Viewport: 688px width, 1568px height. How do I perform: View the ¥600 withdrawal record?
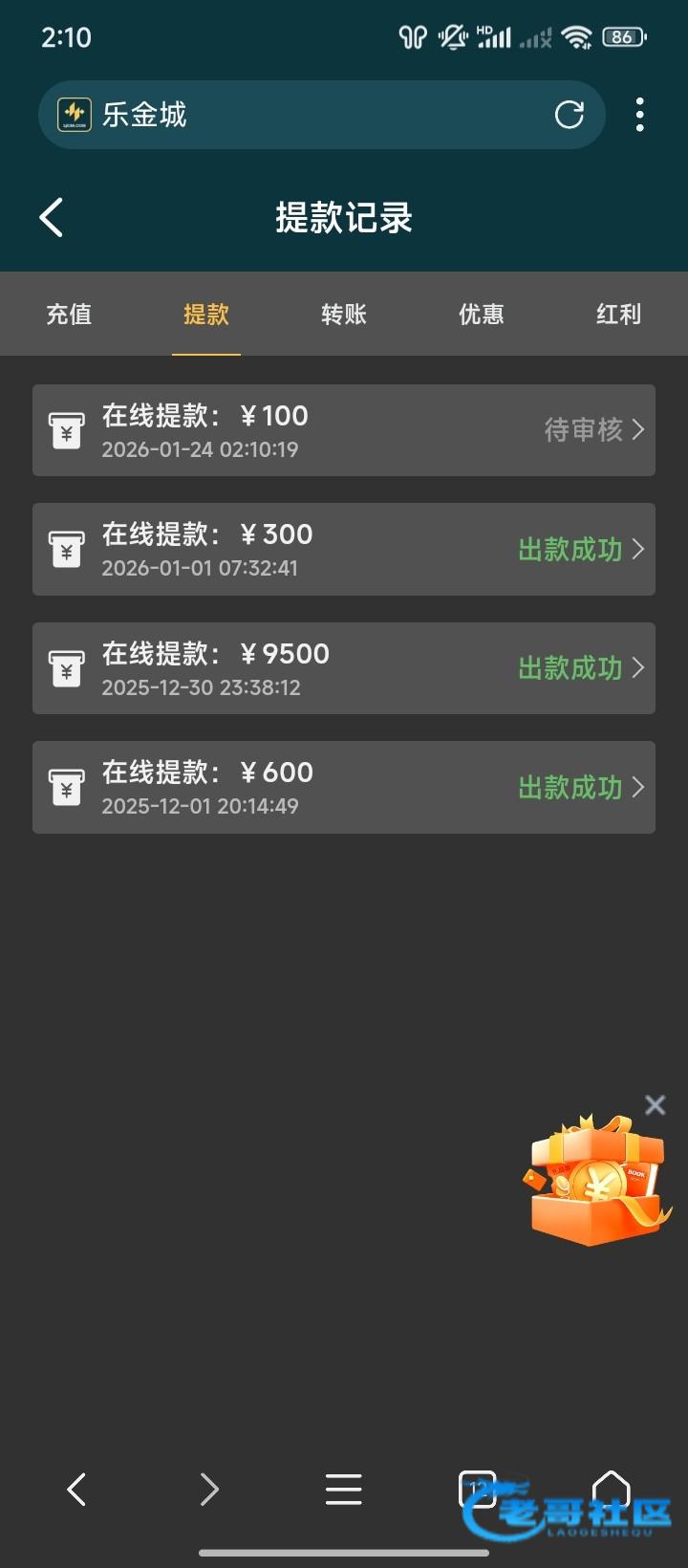coord(344,787)
